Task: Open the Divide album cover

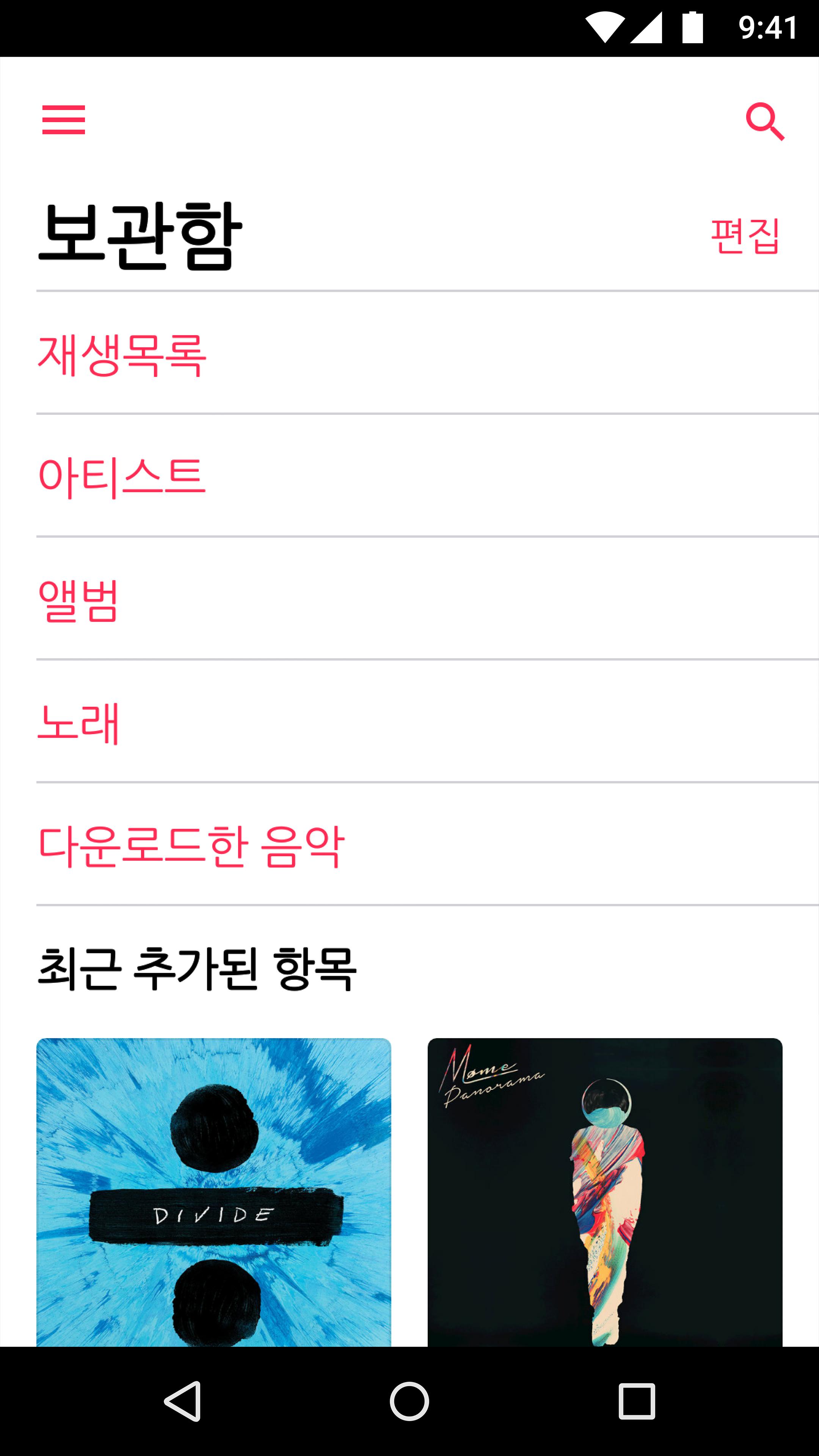Action: coord(213,1191)
